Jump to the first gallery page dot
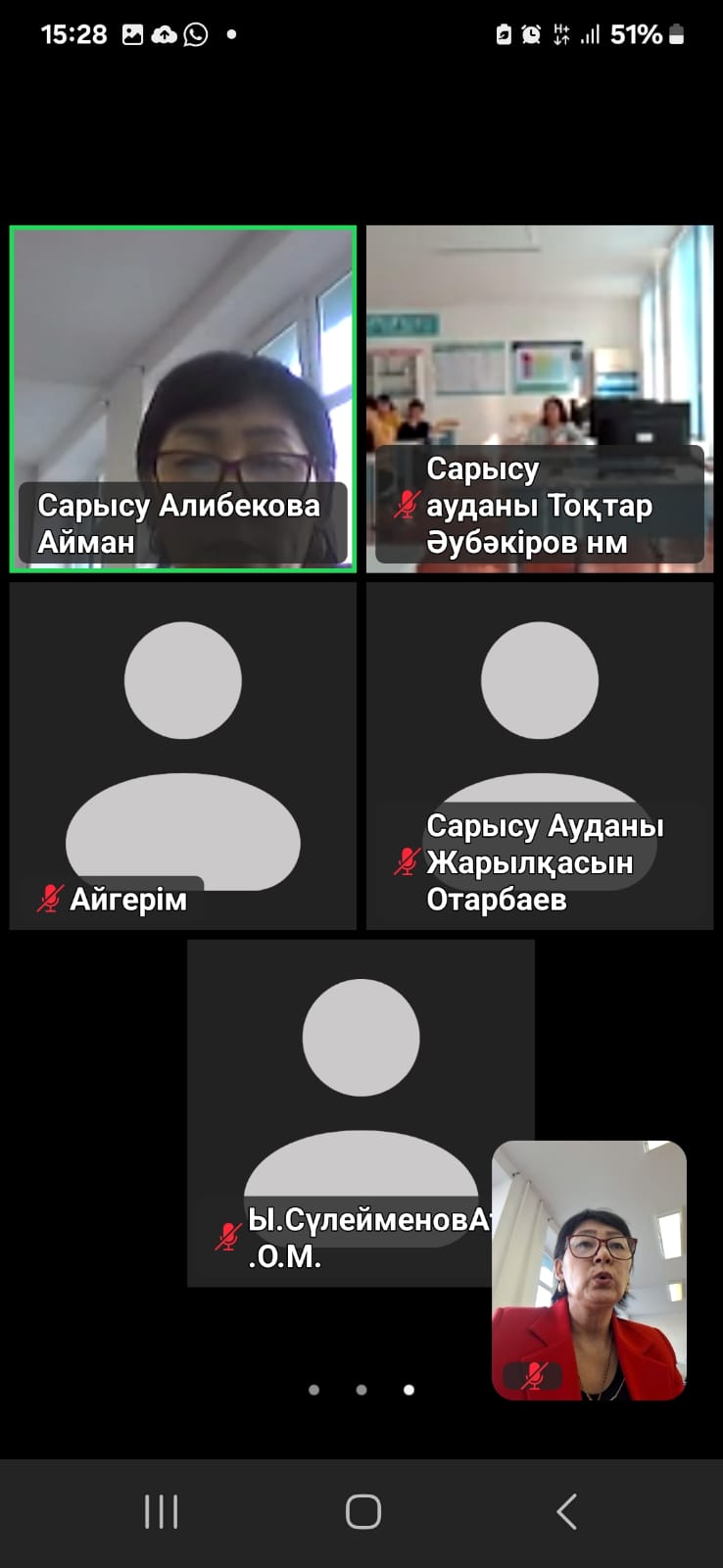This screenshot has height=1568, width=723. [313, 1390]
